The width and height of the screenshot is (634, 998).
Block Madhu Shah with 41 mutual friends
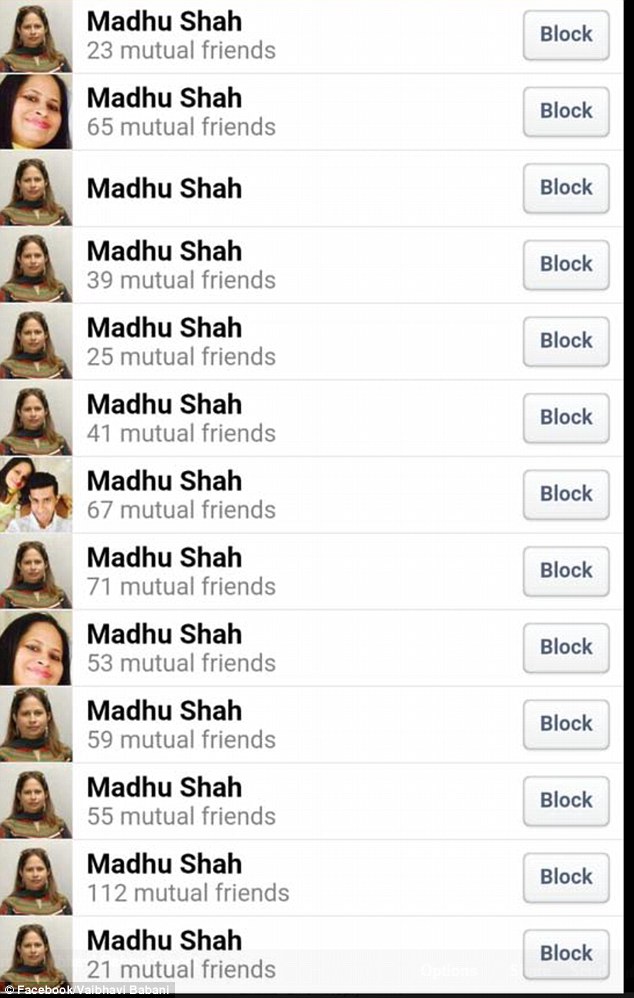pyautogui.click(x=566, y=418)
